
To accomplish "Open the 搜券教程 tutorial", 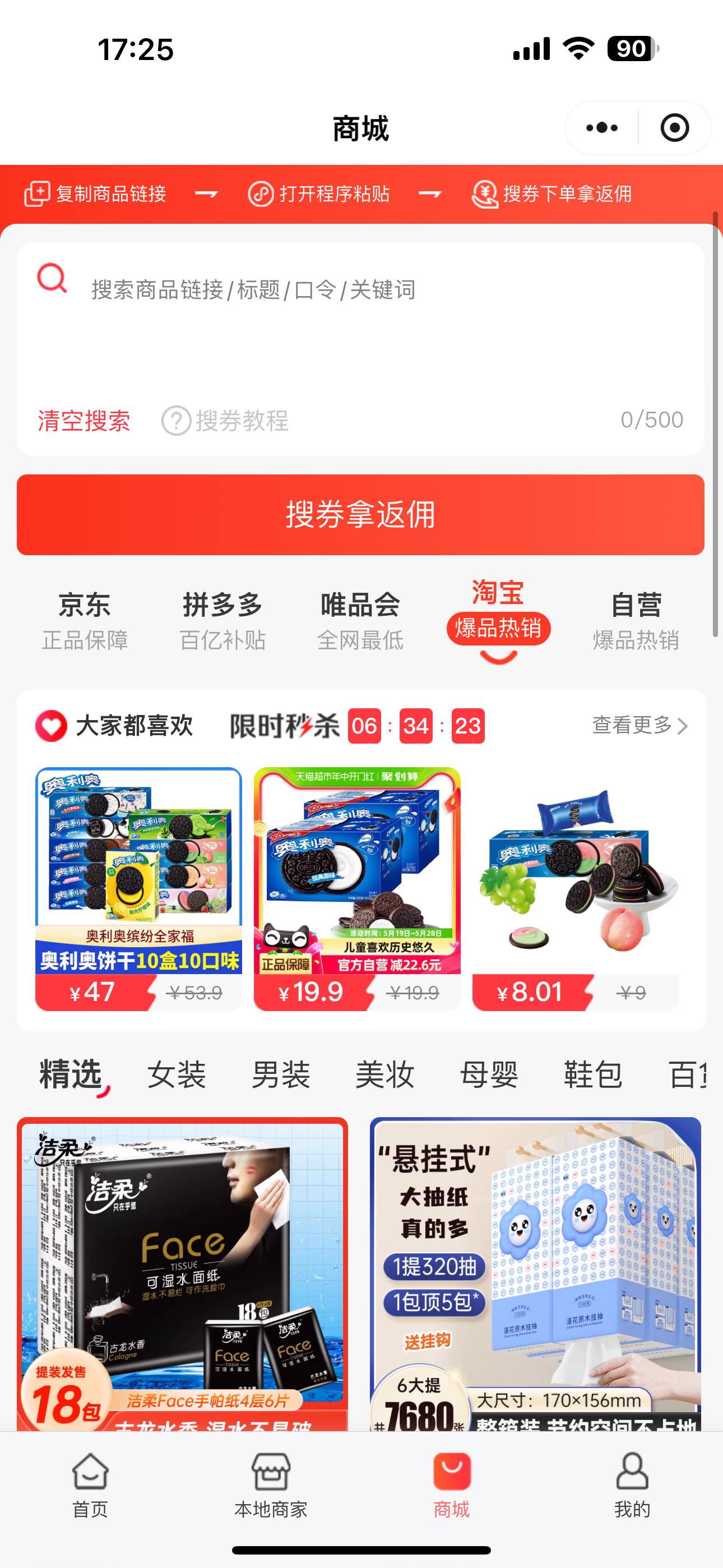I will click(x=225, y=421).
